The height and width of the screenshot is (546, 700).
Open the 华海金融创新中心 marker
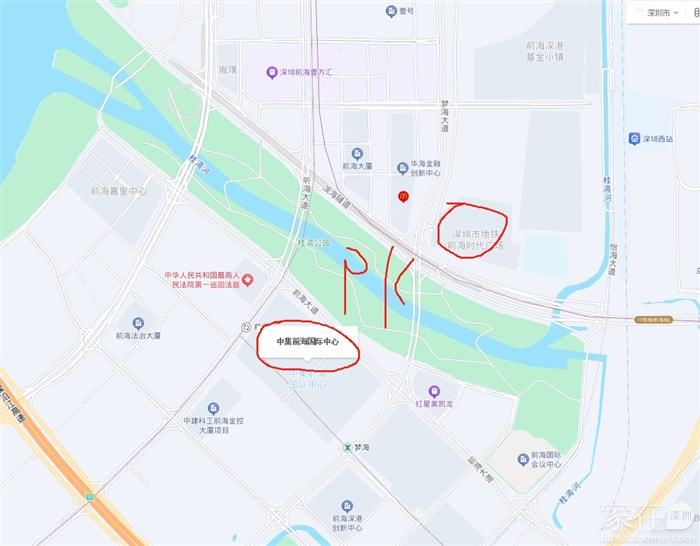pyautogui.click(x=403, y=168)
